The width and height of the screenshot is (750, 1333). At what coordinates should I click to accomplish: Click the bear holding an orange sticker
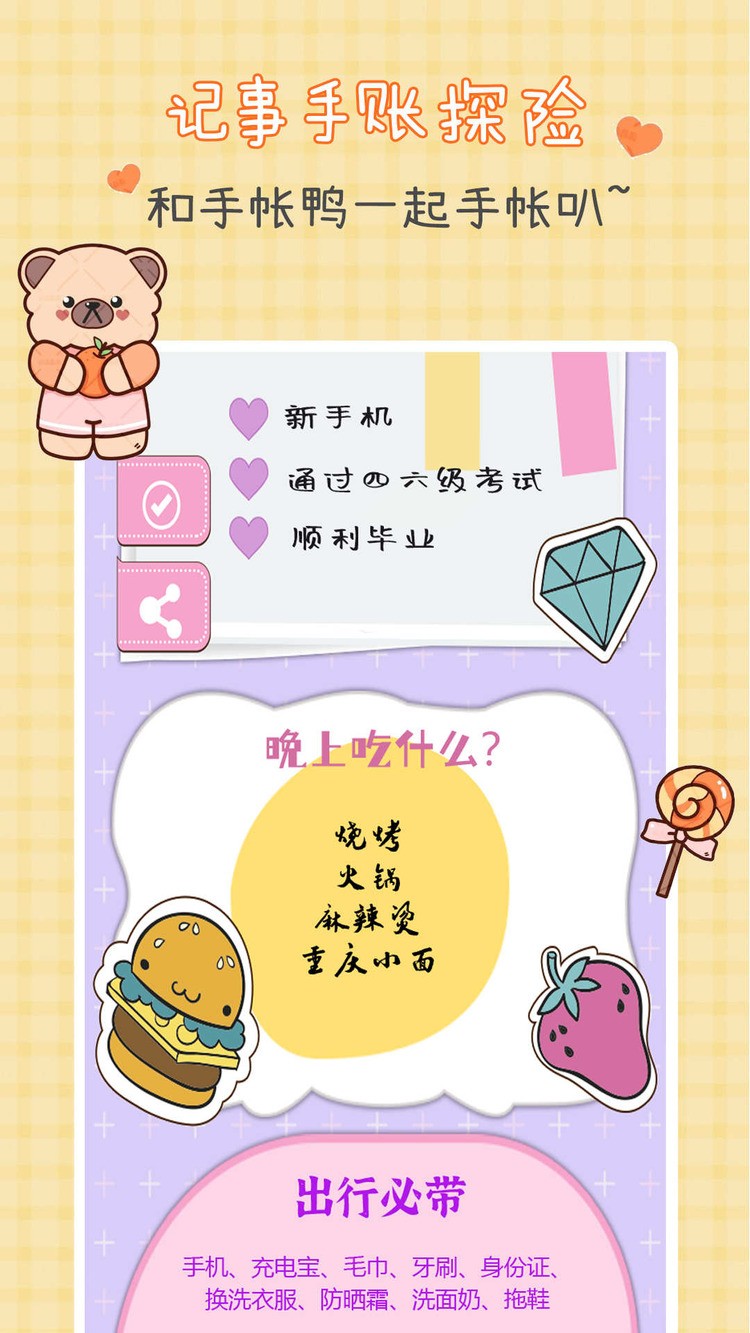point(92,350)
